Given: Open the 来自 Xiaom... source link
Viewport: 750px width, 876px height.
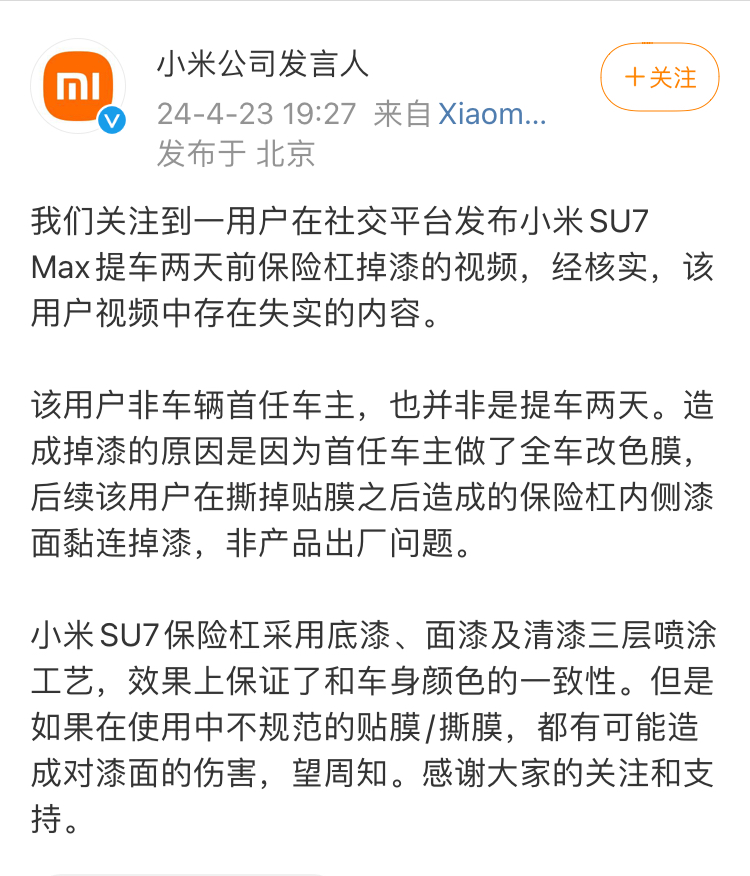Looking at the screenshot, I should pos(492,113).
